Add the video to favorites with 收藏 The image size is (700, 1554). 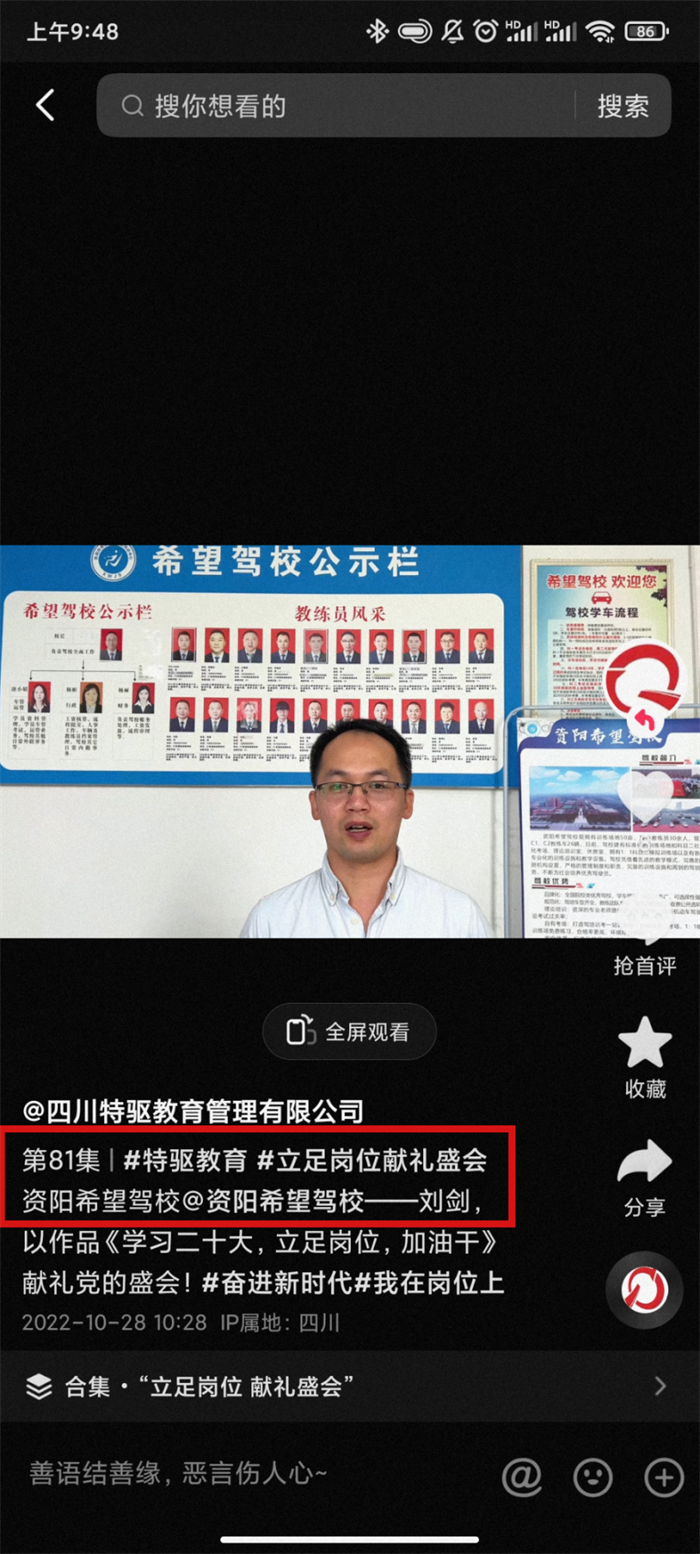tap(644, 1057)
